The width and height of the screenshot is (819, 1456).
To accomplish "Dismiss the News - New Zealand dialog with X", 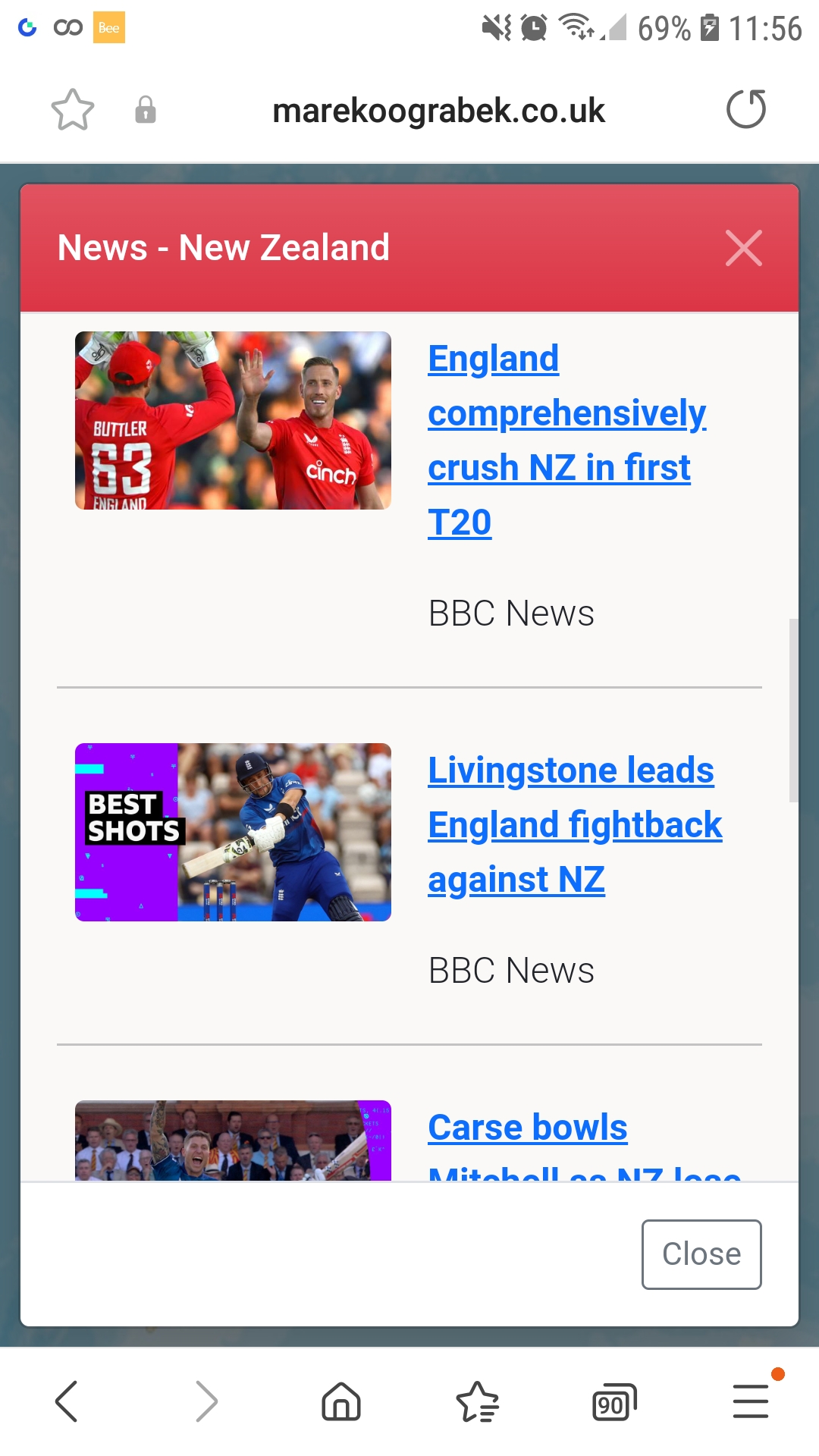I will [x=743, y=248].
